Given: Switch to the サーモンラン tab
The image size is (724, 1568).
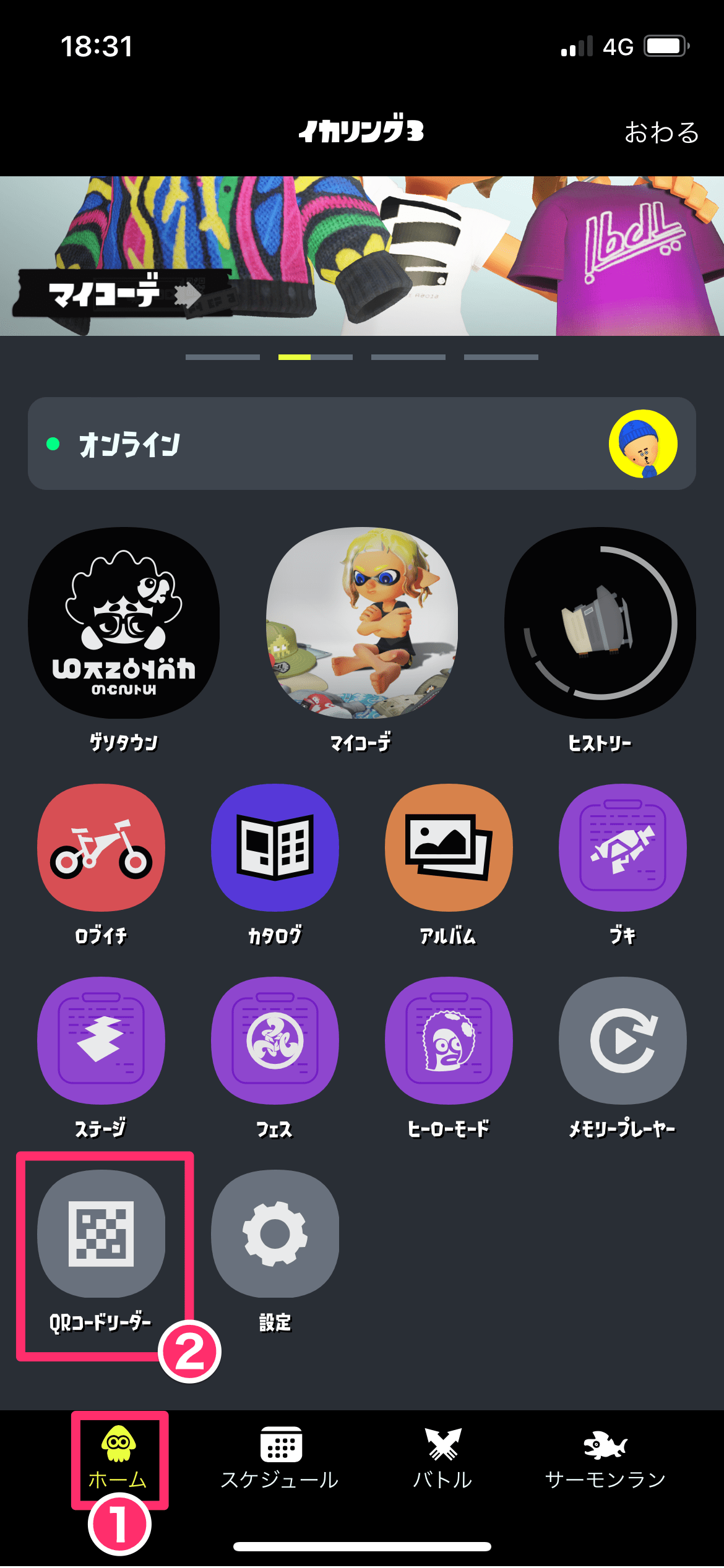Looking at the screenshot, I should [605, 1458].
